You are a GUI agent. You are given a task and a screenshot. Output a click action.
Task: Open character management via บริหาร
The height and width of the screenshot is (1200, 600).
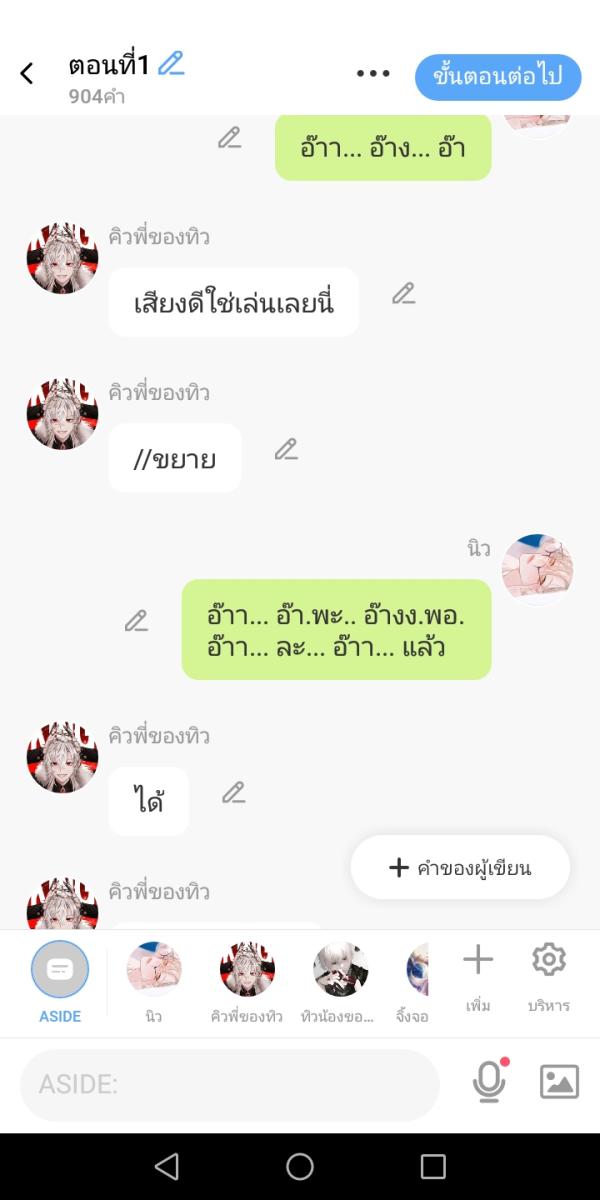click(548, 968)
